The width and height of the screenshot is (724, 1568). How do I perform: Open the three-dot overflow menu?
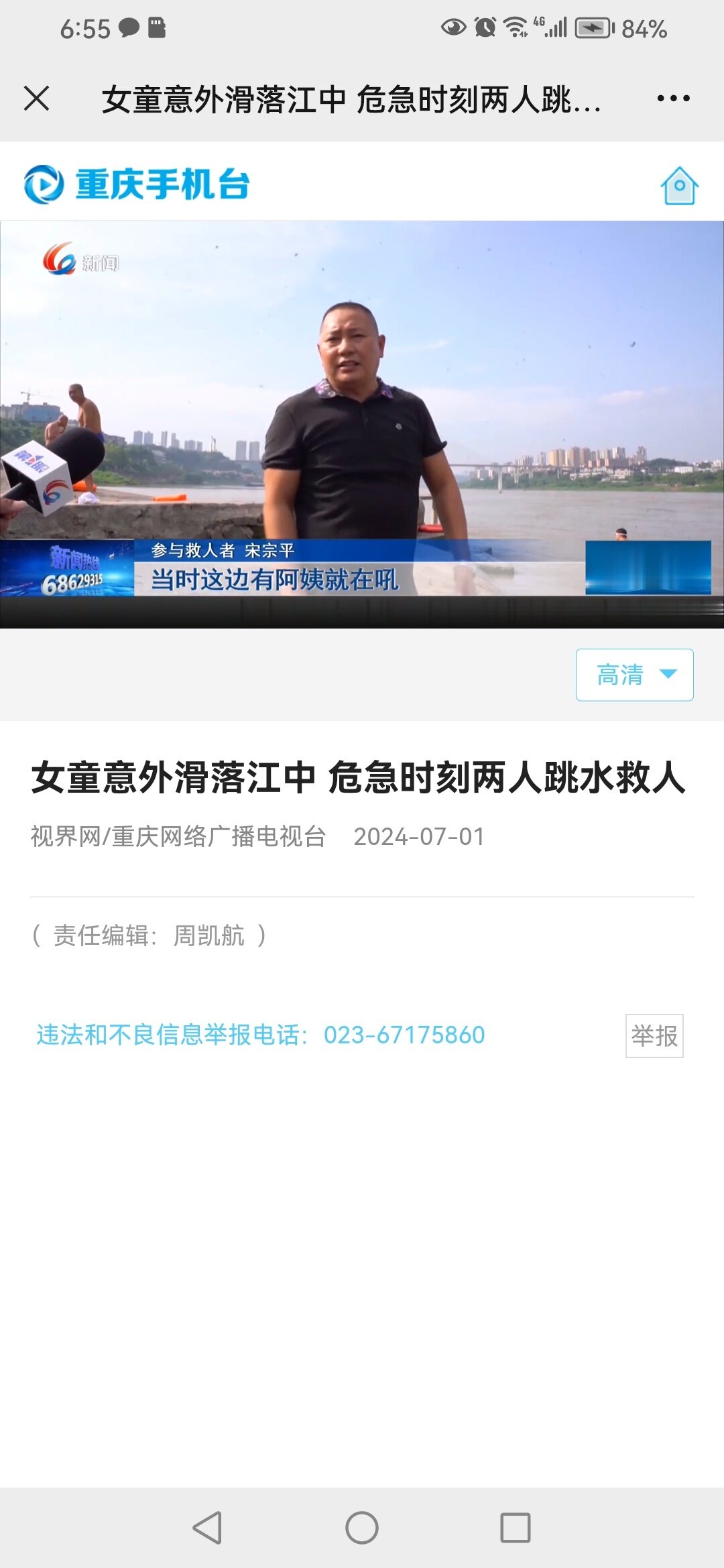point(673,99)
